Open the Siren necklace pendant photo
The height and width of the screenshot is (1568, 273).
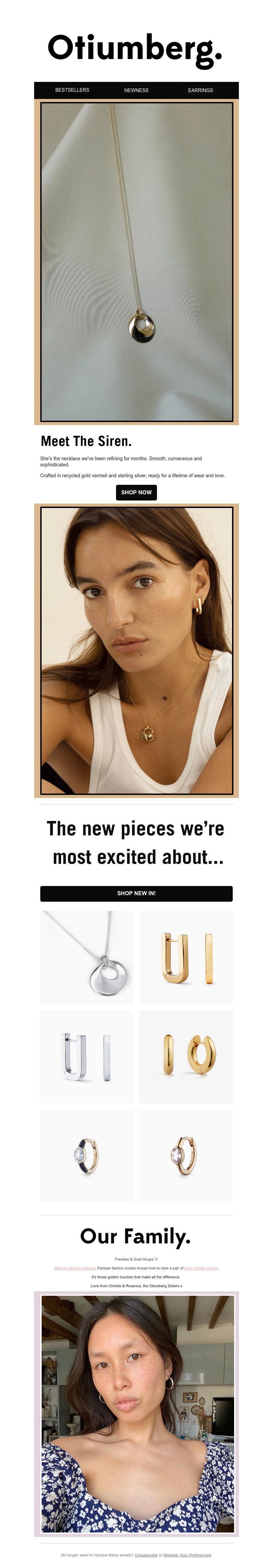tap(136, 262)
